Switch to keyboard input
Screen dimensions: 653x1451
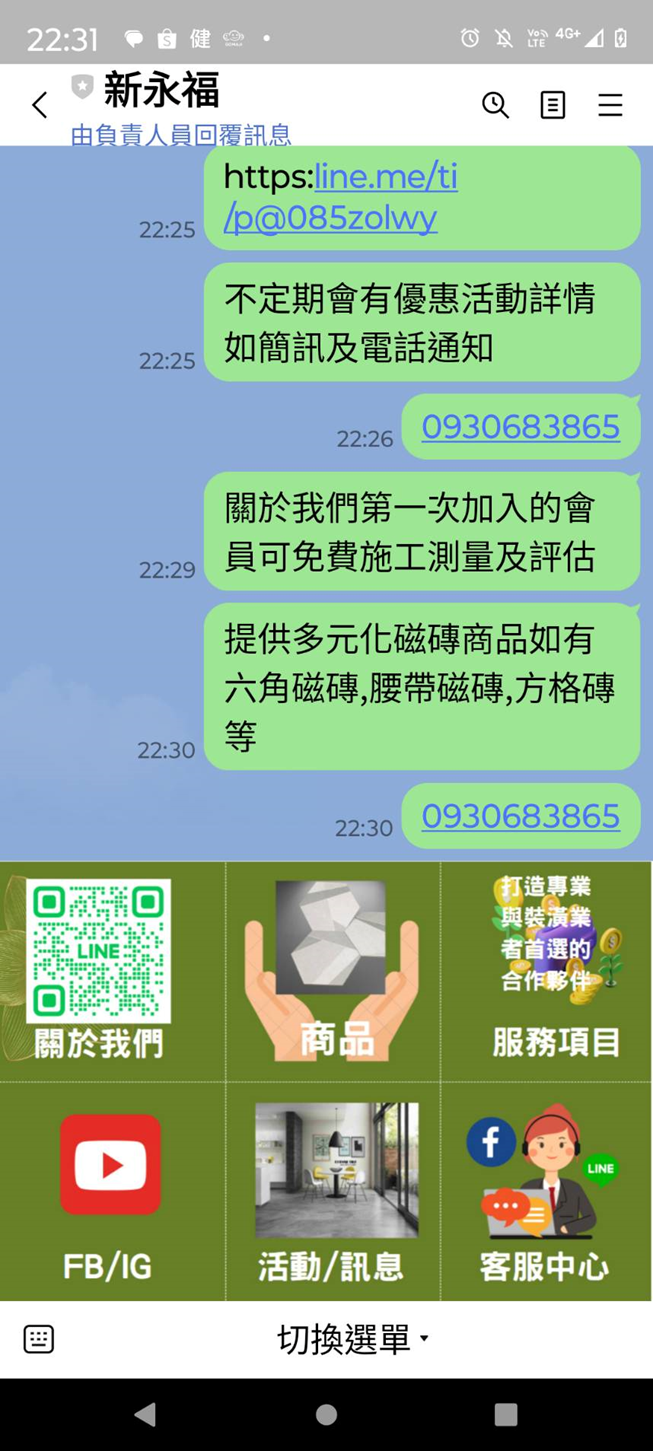(39, 1339)
